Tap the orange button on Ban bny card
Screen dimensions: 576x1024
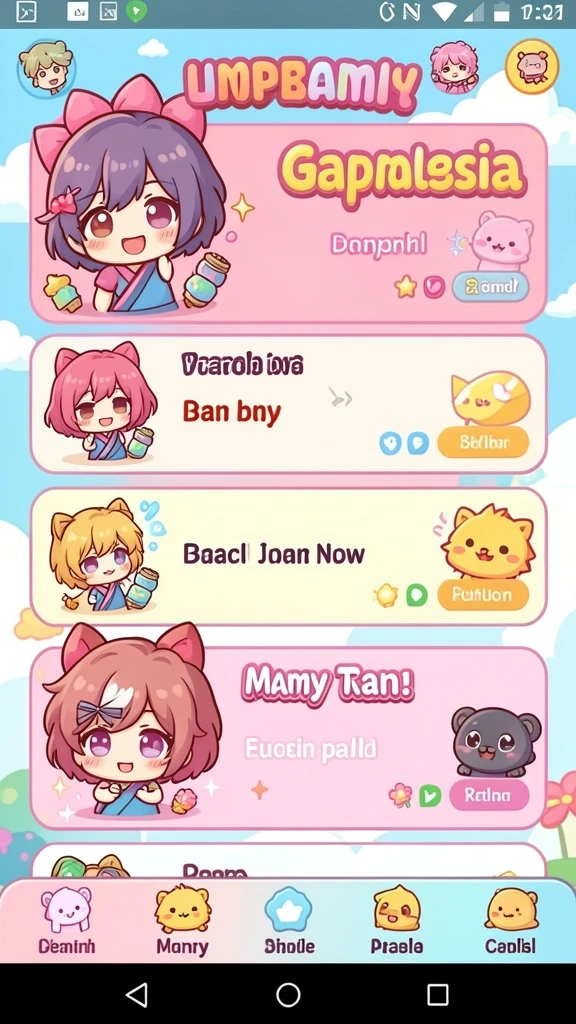(x=483, y=443)
